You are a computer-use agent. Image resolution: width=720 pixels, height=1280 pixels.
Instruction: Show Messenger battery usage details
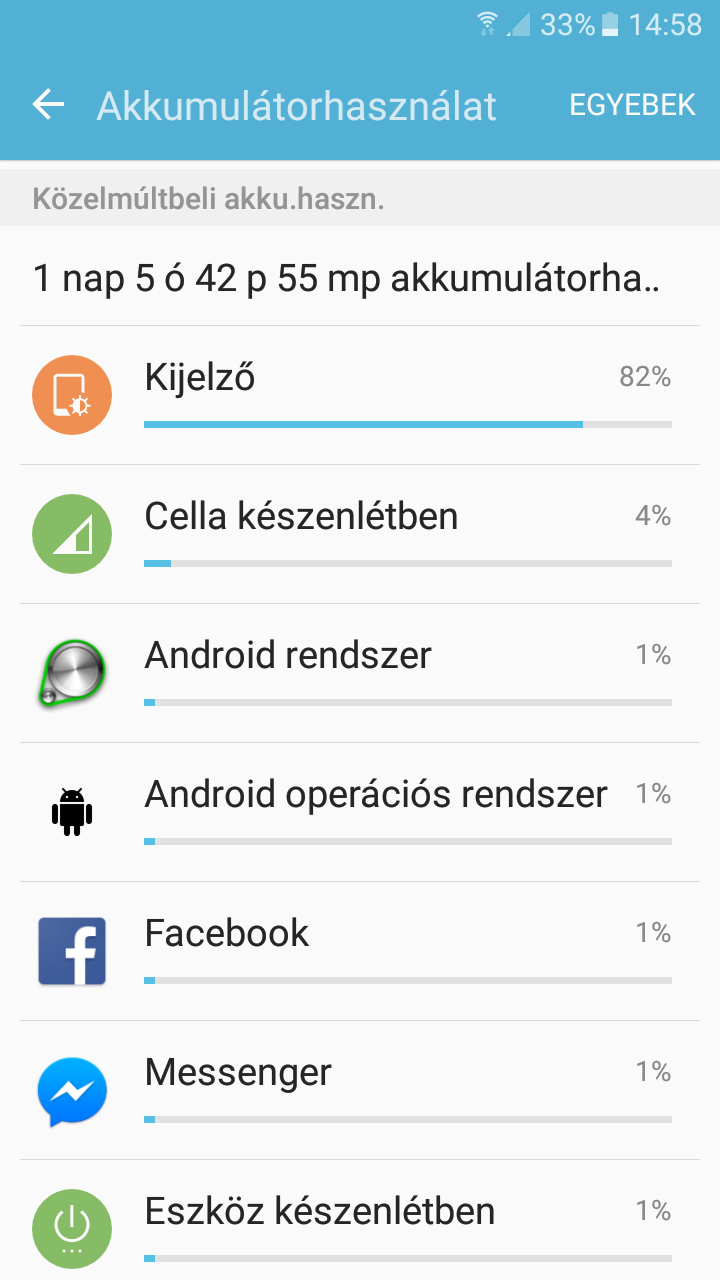click(360, 1090)
